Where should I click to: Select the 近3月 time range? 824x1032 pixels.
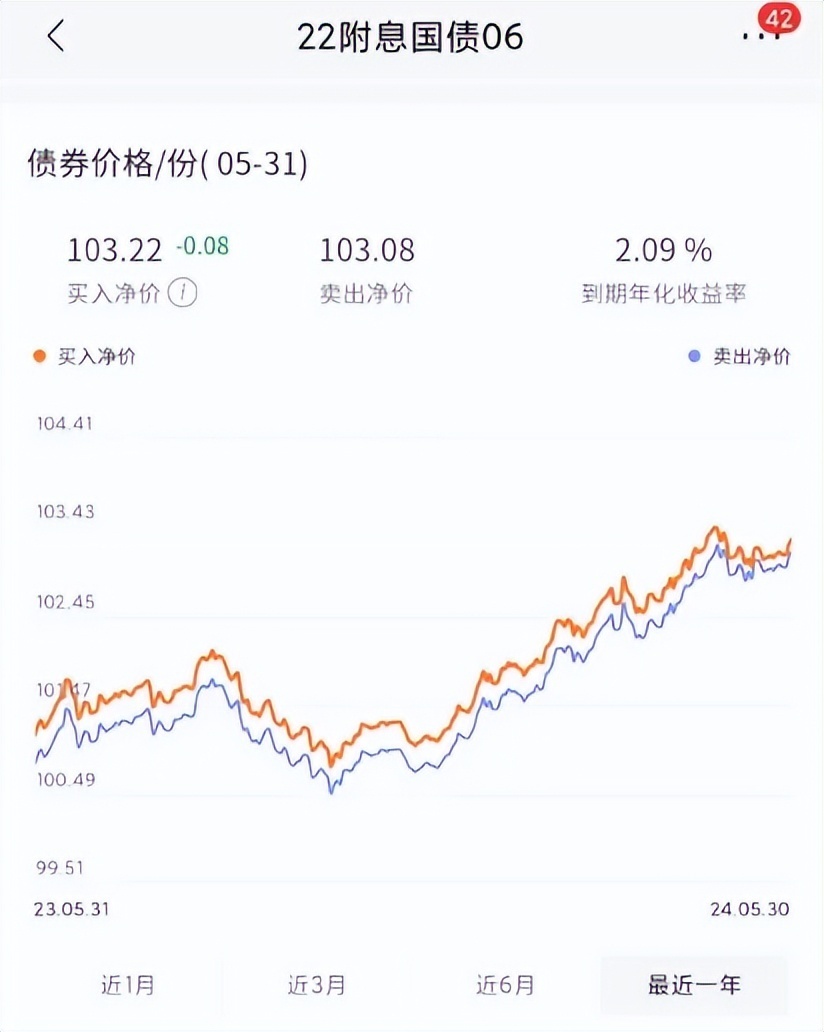(317, 984)
